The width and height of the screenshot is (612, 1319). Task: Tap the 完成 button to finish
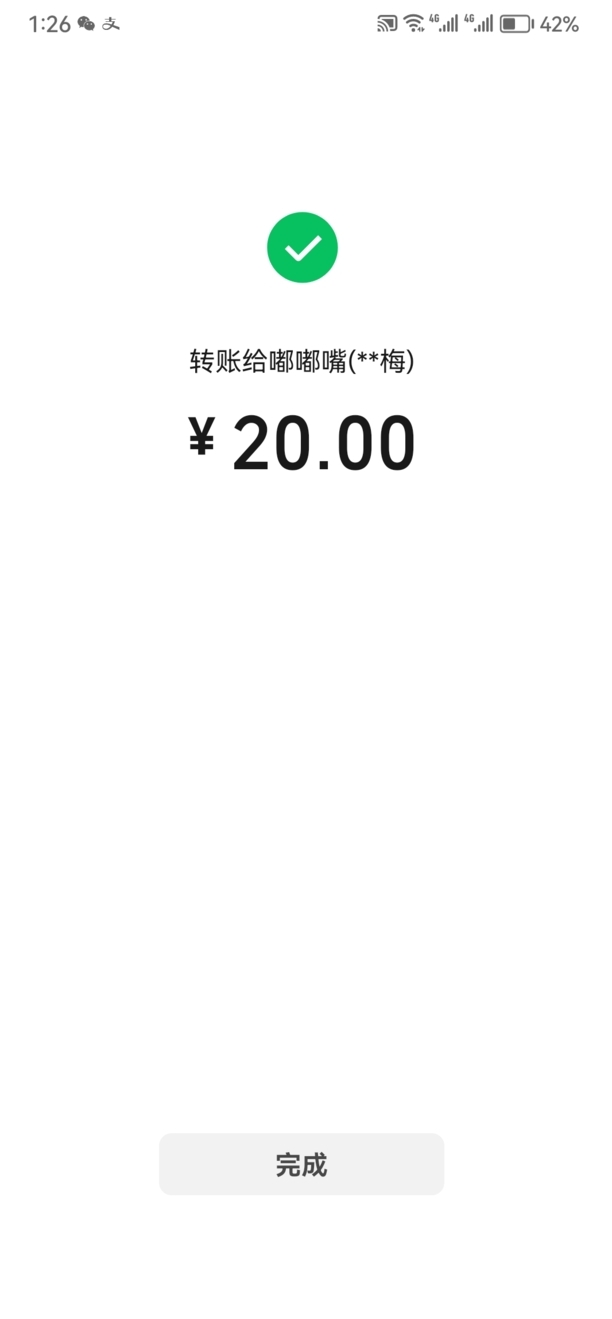point(301,1164)
